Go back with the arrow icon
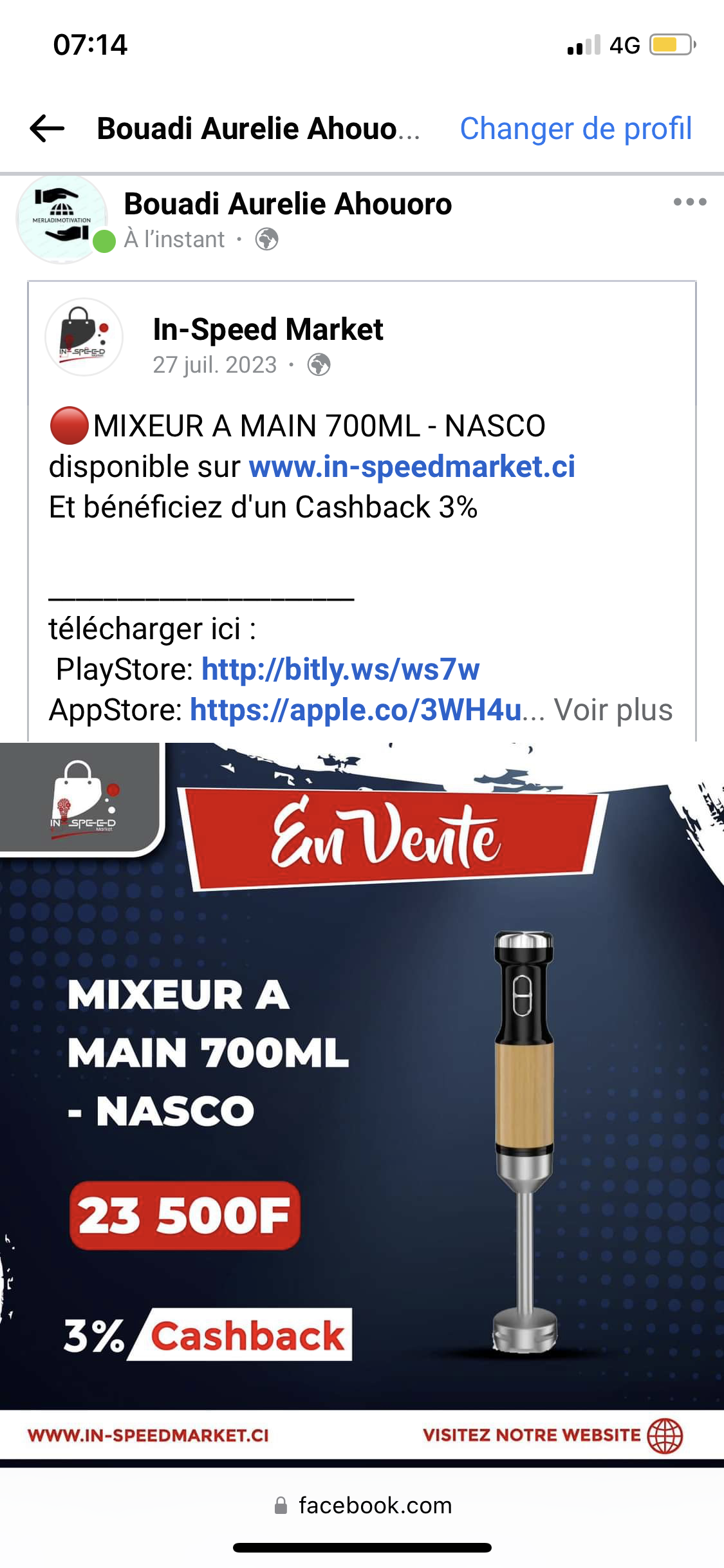Image resolution: width=724 pixels, height=1568 pixels. 47,128
